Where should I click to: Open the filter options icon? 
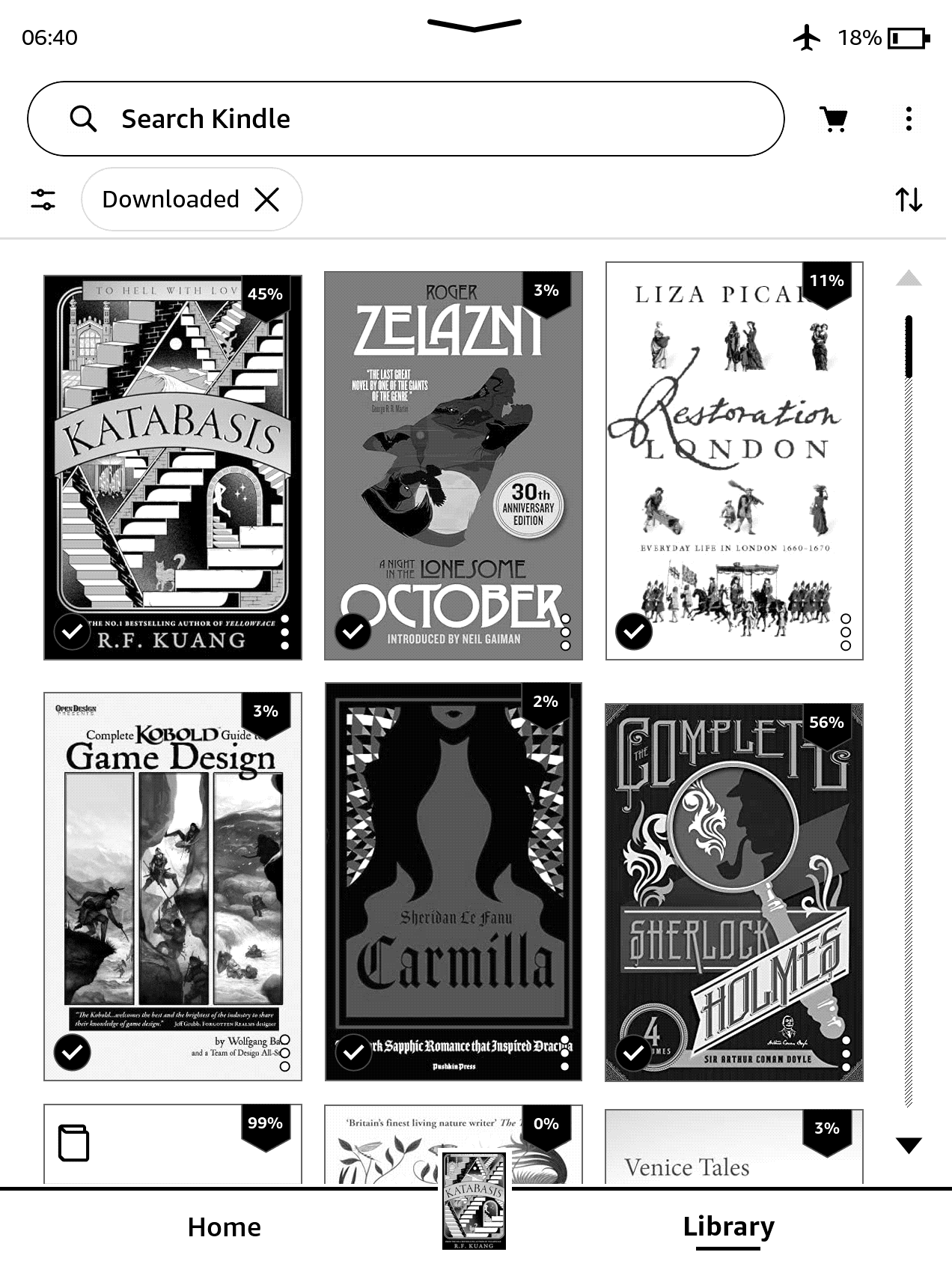[43, 200]
